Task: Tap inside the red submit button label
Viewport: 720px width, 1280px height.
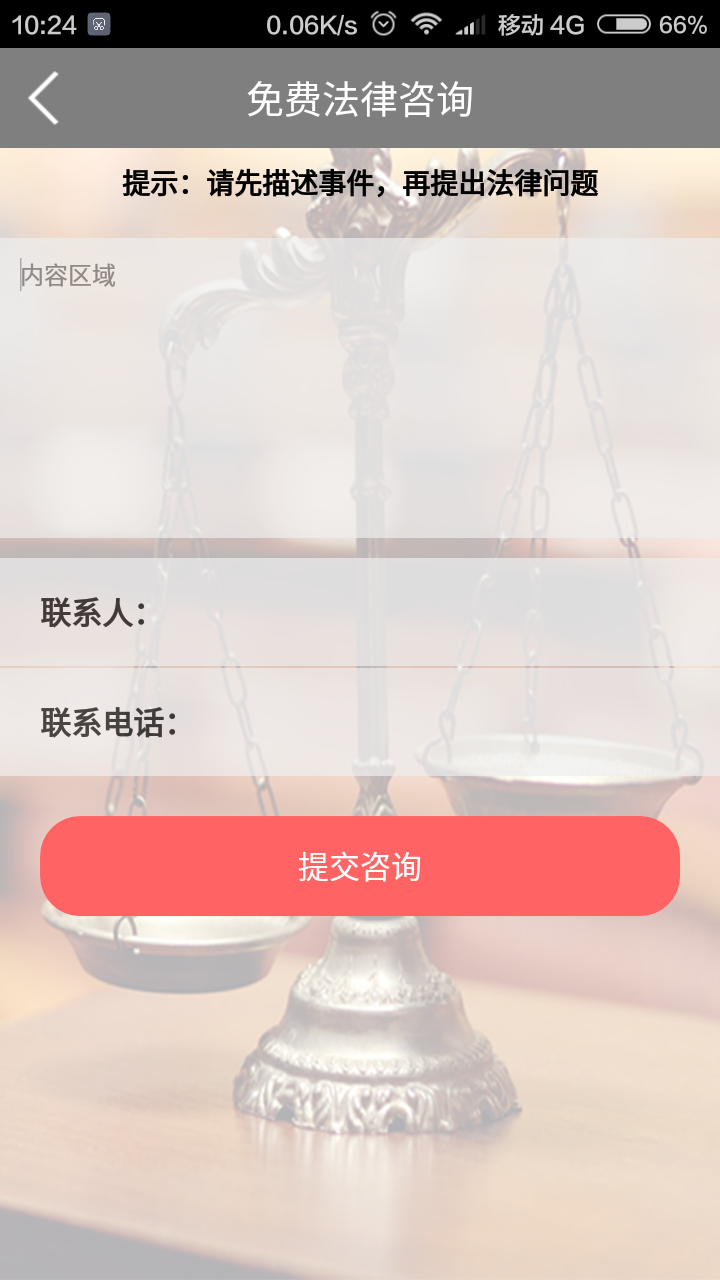Action: (360, 866)
